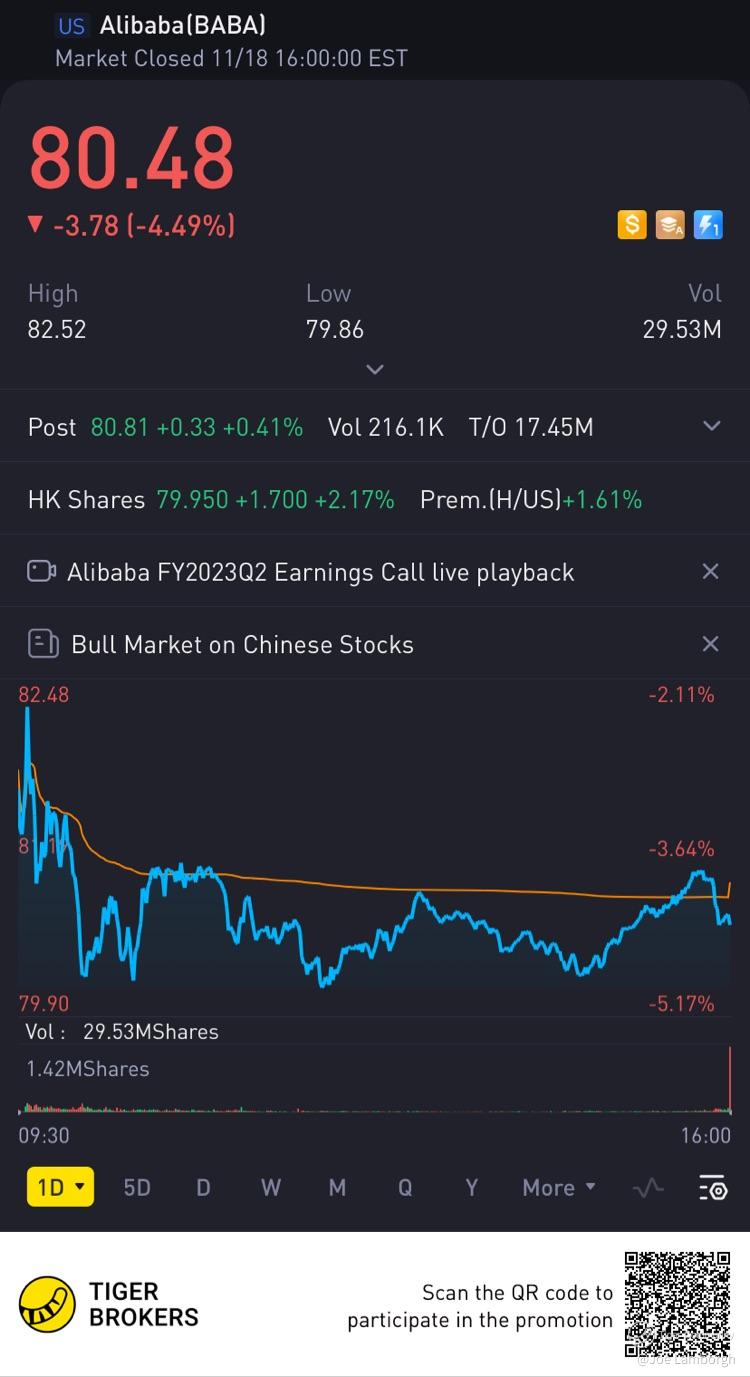Screen dimensions: 750x1377
Task: Show the Q quarterly chart
Action: (x=404, y=1187)
